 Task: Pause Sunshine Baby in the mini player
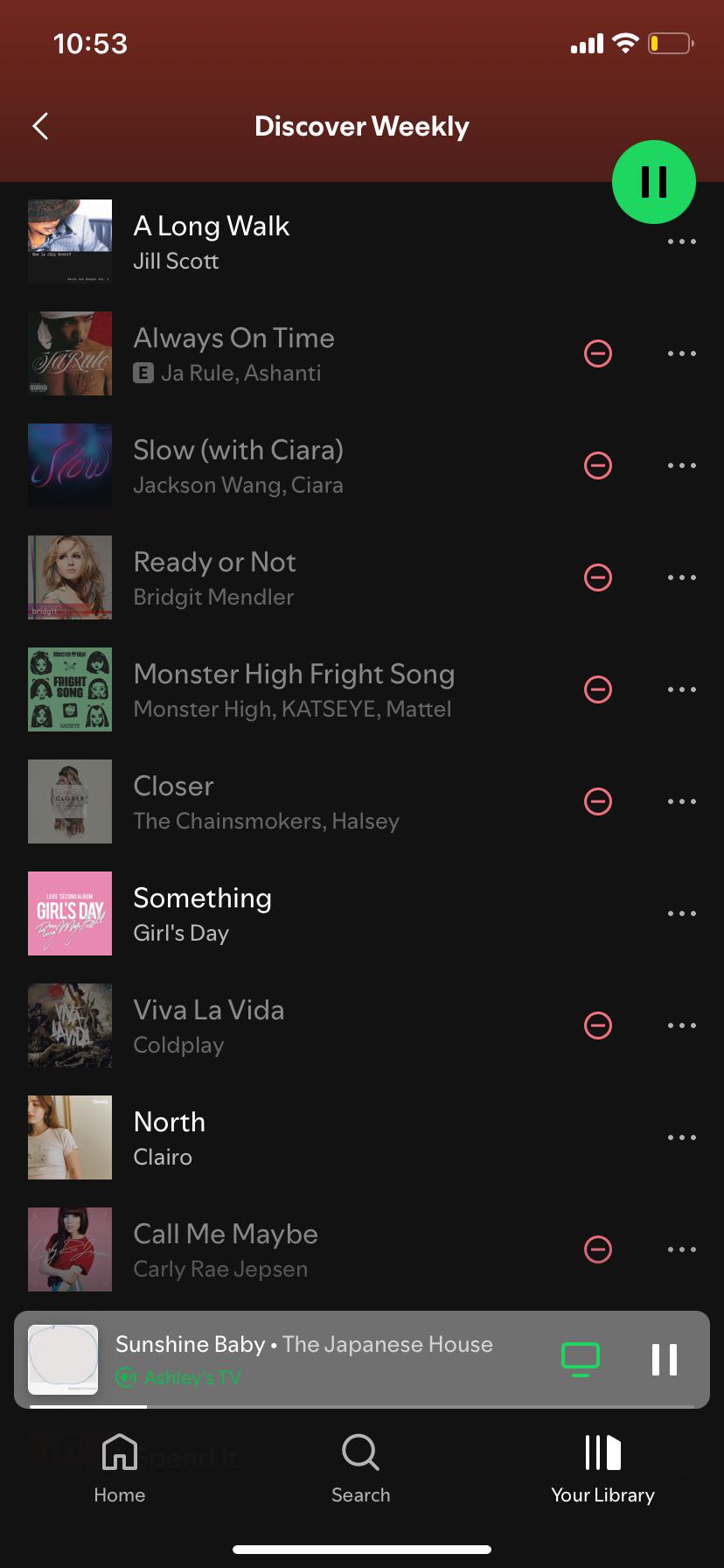[x=665, y=1360]
